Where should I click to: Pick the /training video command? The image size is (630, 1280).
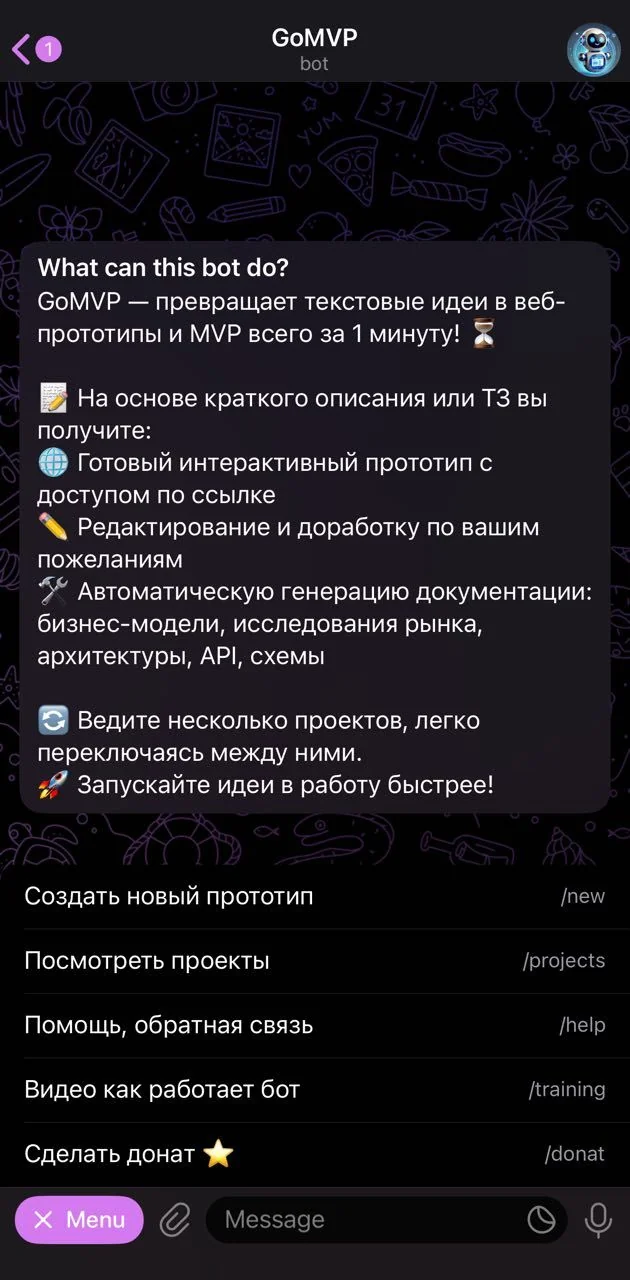click(x=315, y=1090)
